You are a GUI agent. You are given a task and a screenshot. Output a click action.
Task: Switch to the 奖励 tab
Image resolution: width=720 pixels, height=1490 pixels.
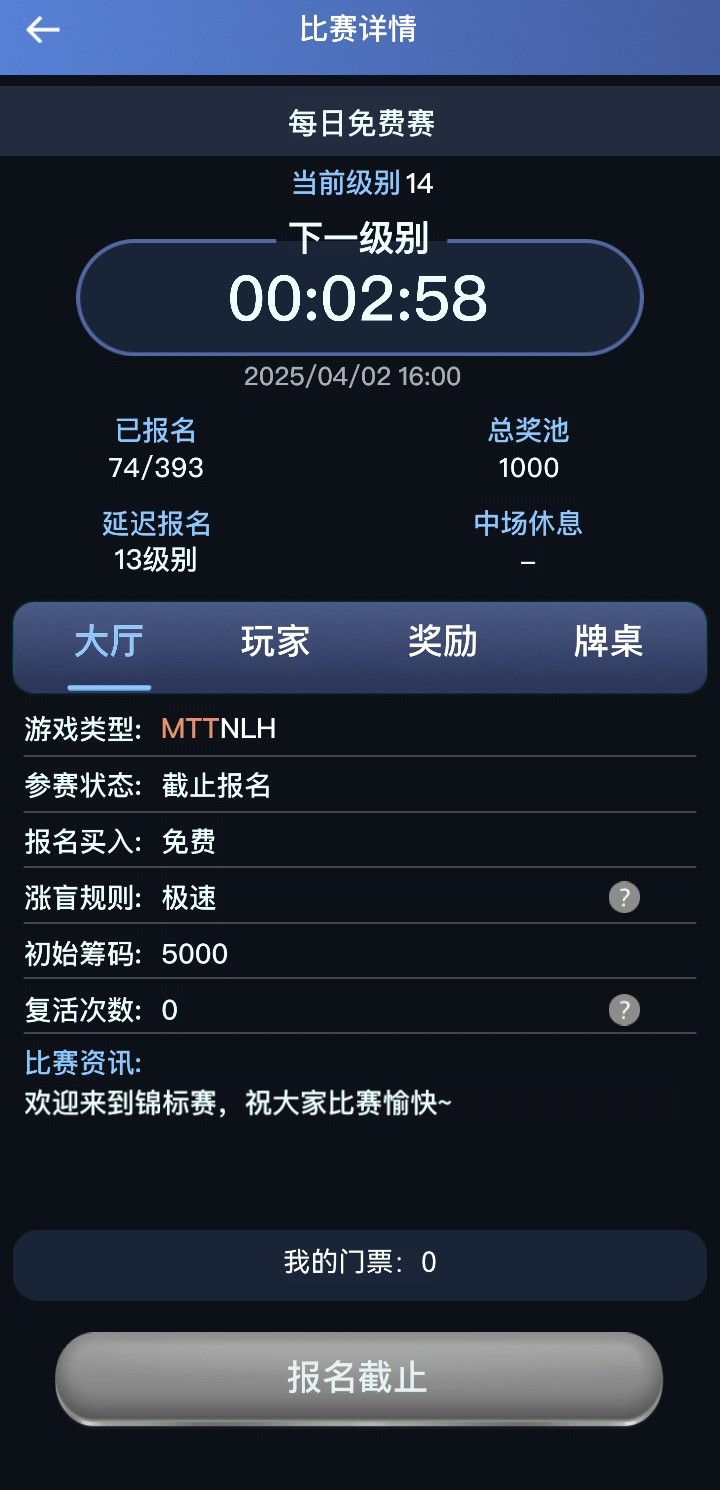point(442,642)
